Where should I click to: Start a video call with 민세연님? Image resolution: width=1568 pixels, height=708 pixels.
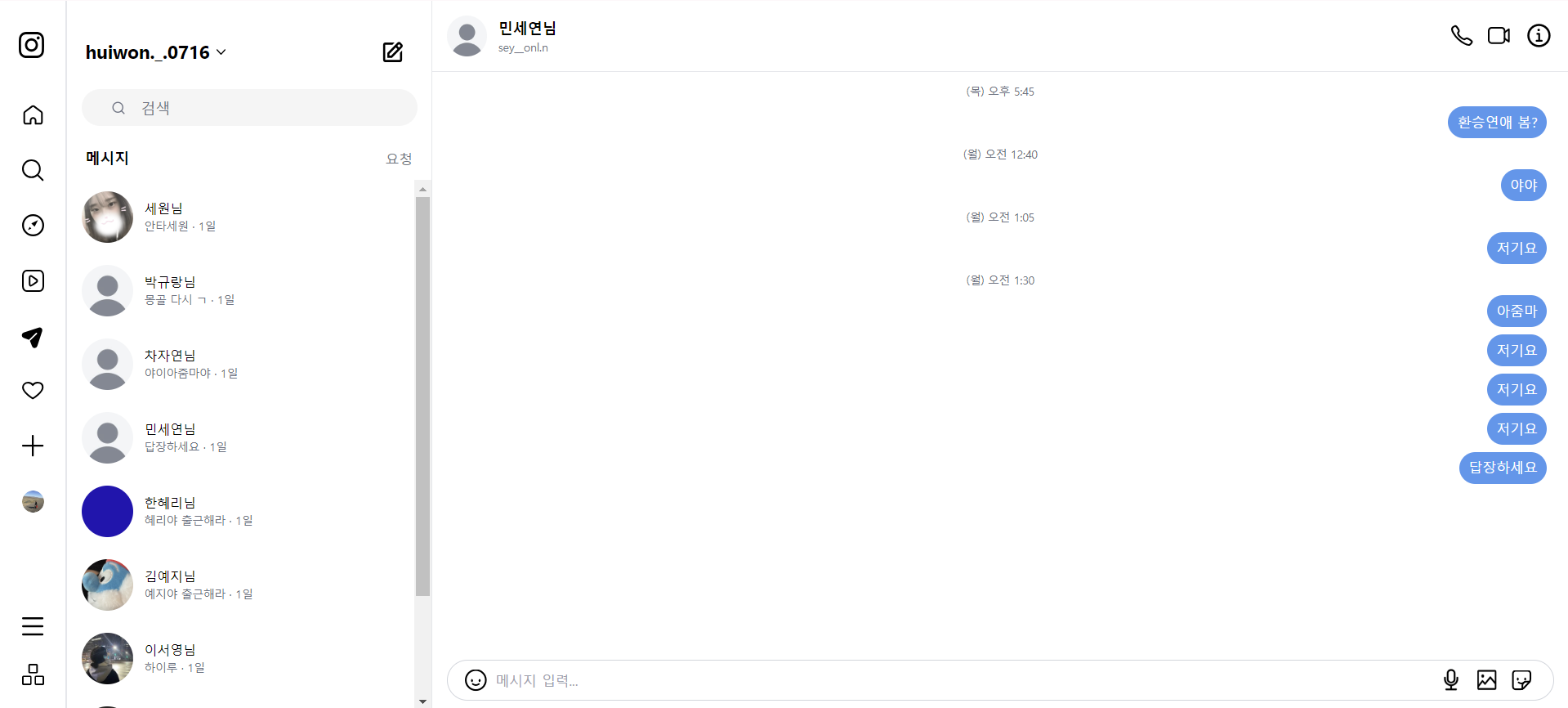pyautogui.click(x=1499, y=36)
